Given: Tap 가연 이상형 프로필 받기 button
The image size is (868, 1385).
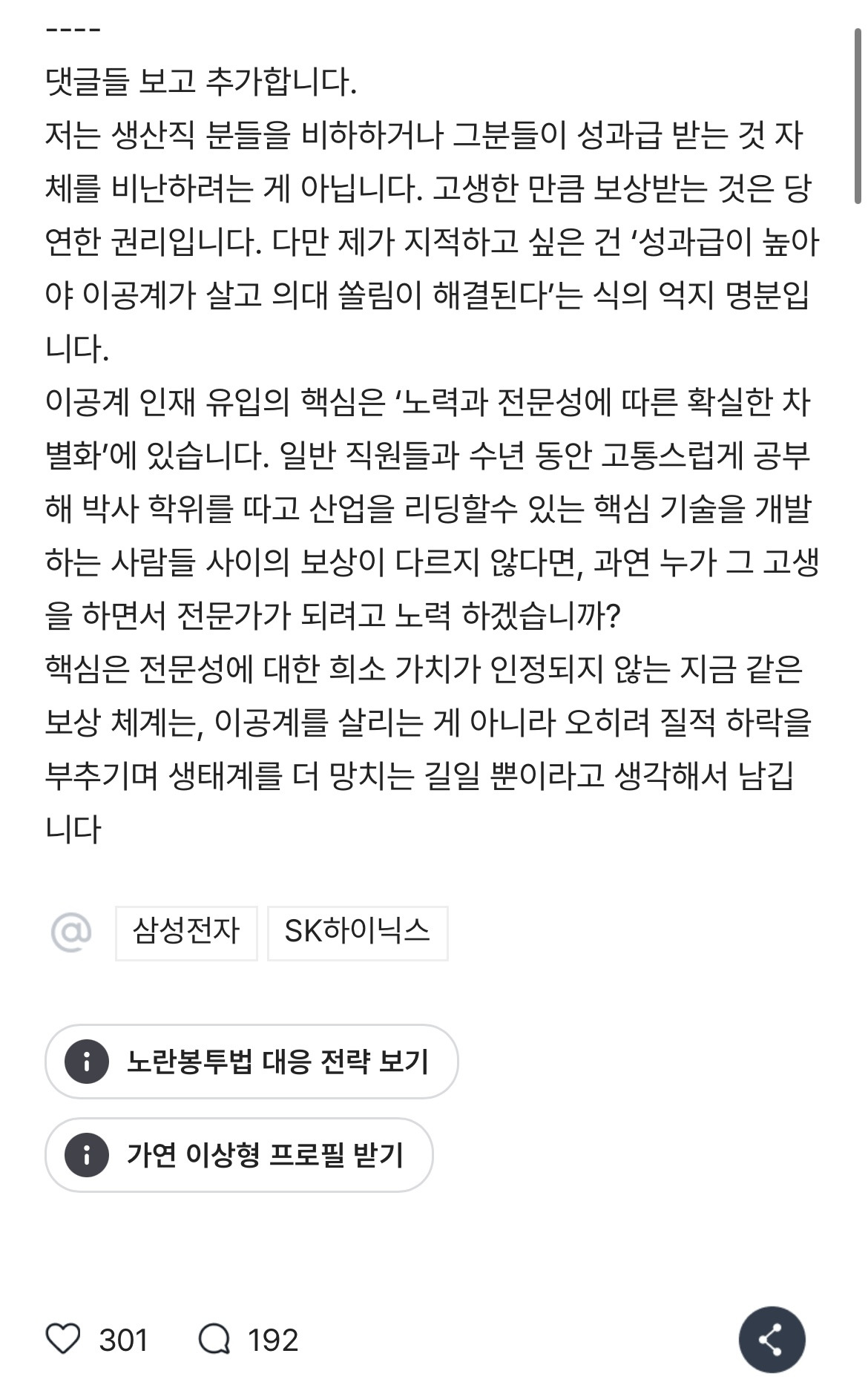Looking at the screenshot, I should tap(239, 1155).
